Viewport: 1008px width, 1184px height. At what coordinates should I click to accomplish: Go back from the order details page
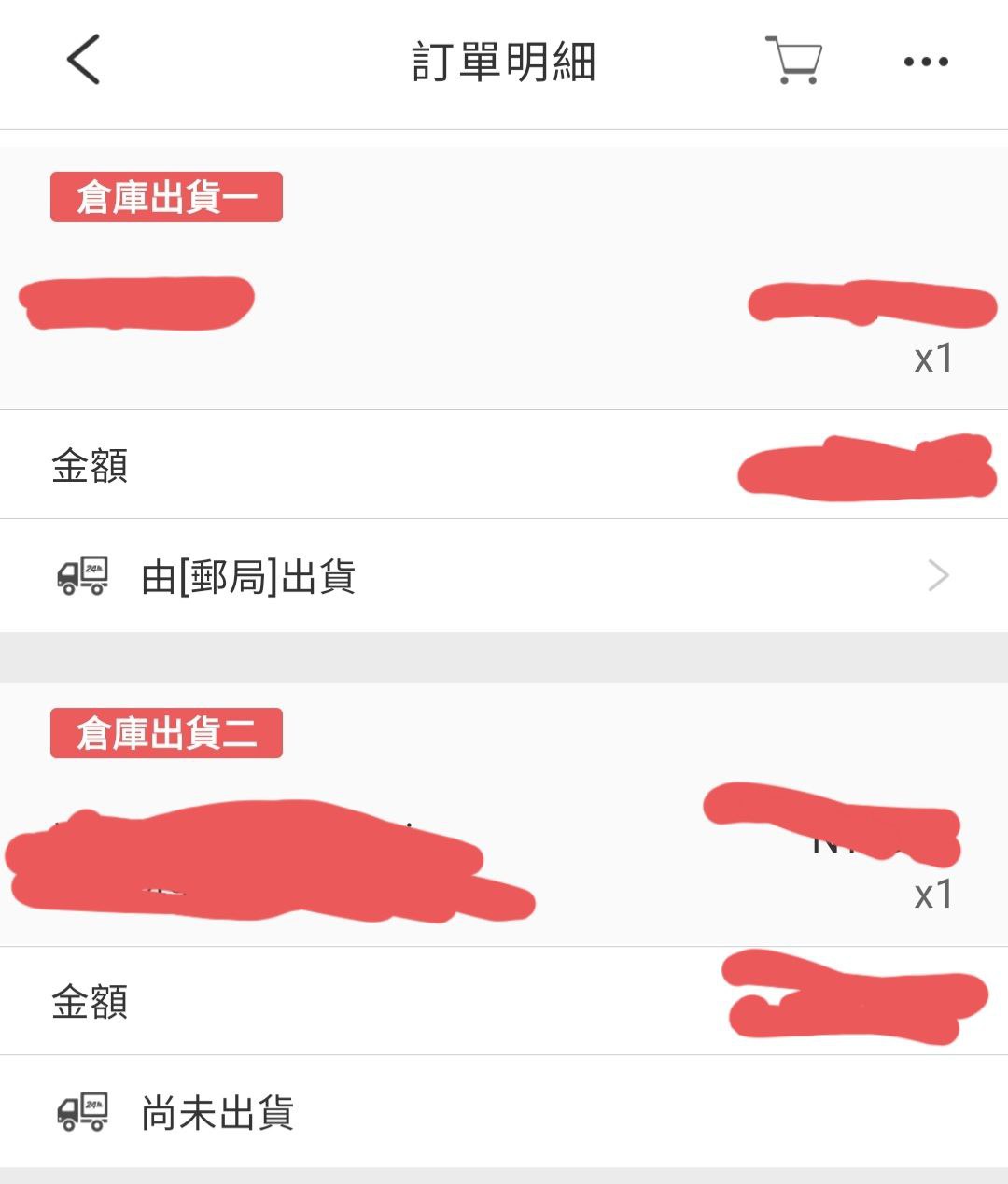click(x=83, y=60)
